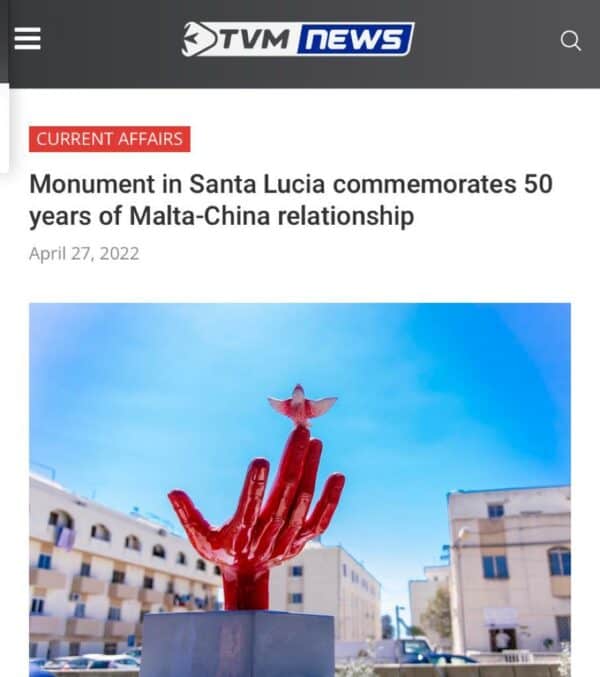Image resolution: width=600 pixels, height=677 pixels.
Task: Open the hamburger navigation menu
Action: 27,39
